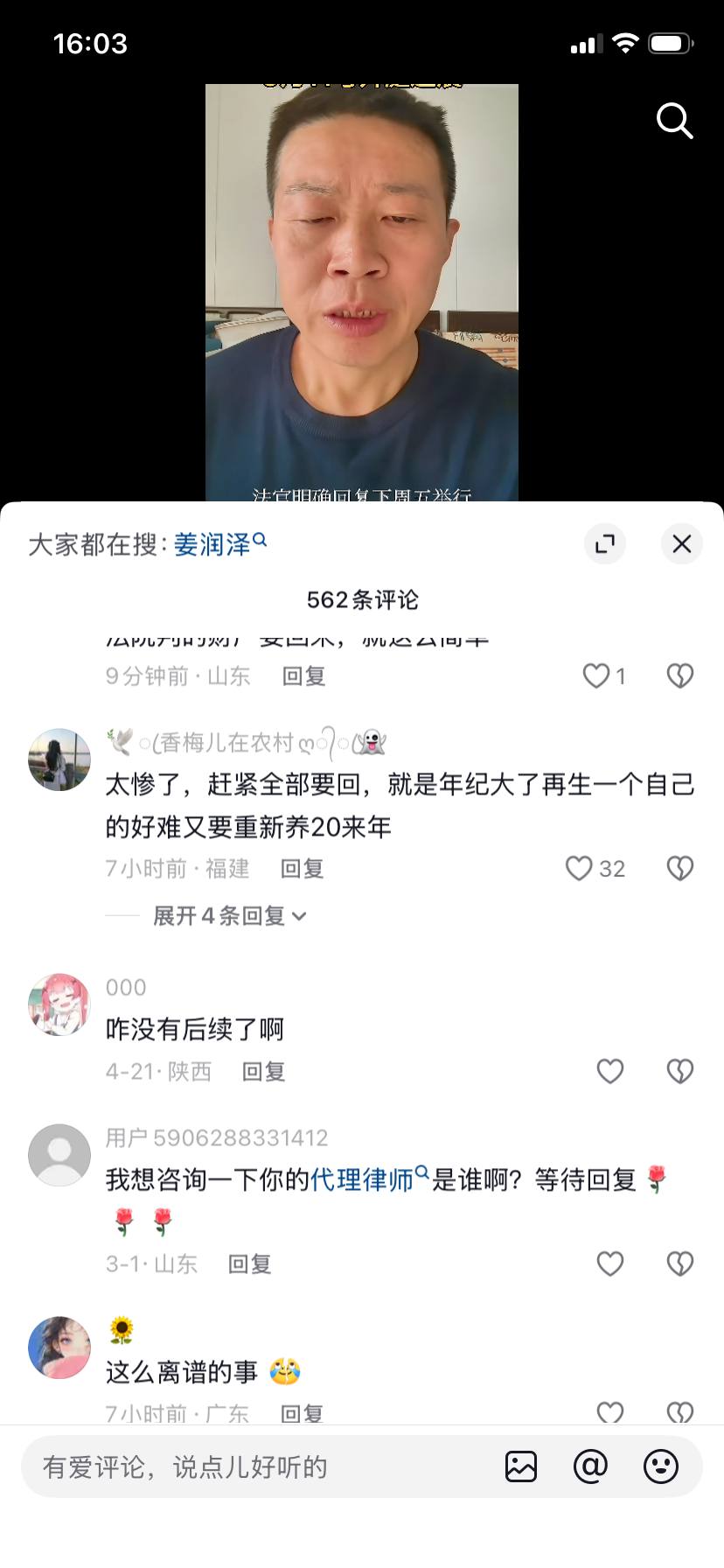
Task: Attach an image to your comment
Action: [x=520, y=1466]
